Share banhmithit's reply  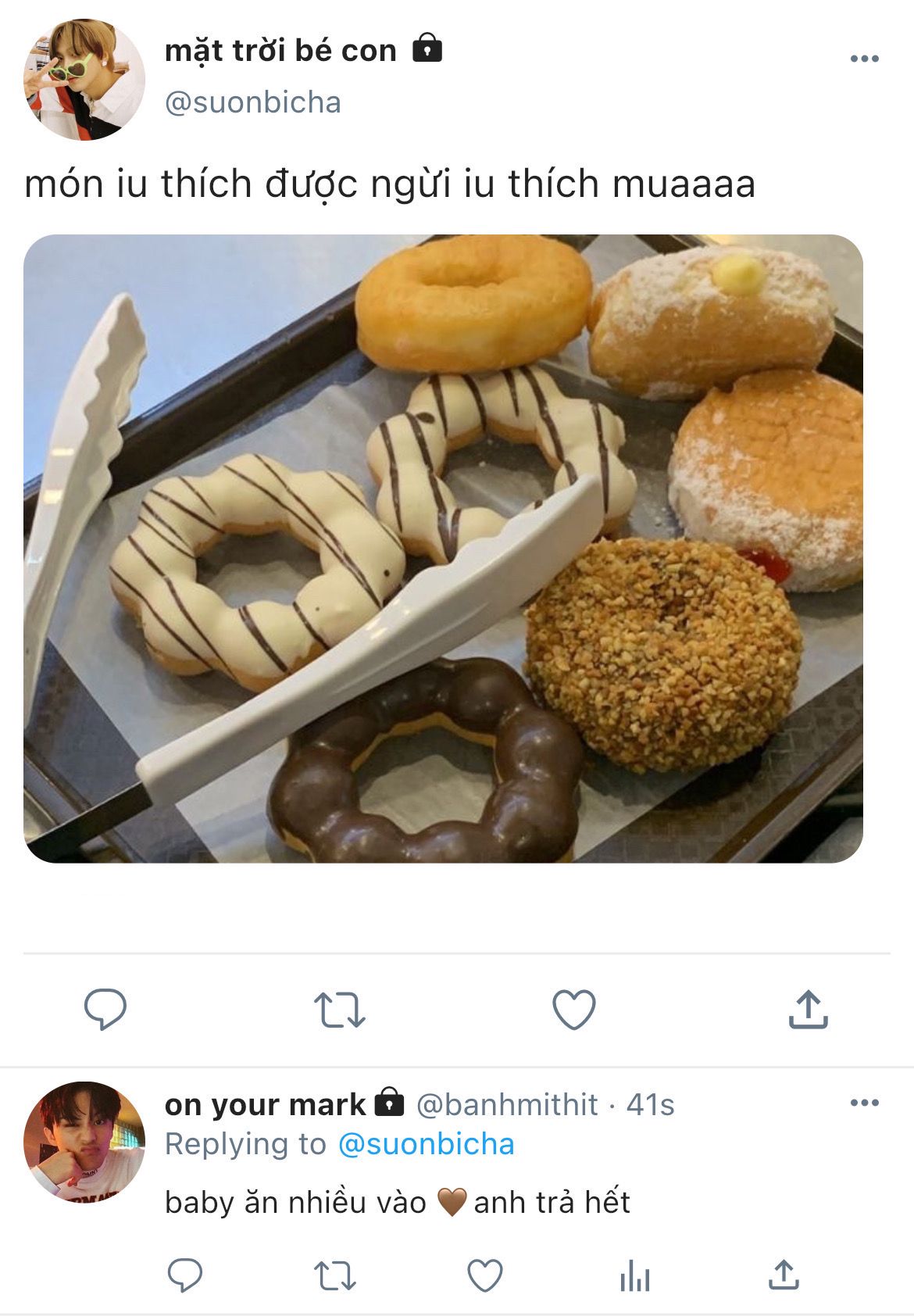783,1275
